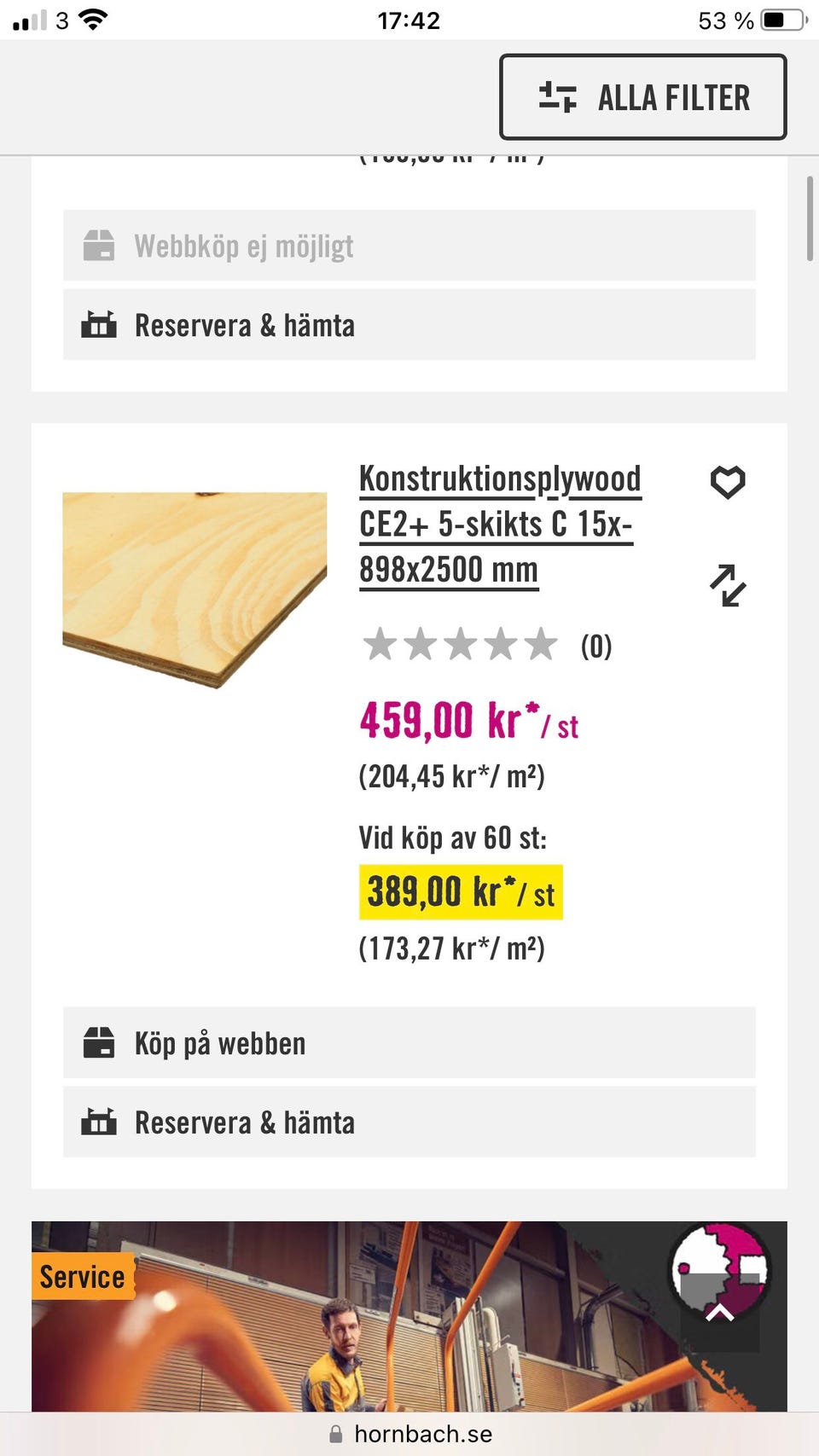Screen dimensions: 819x1456
Task: Select the parcel box icon beside Köp på webben
Action: (x=101, y=1041)
